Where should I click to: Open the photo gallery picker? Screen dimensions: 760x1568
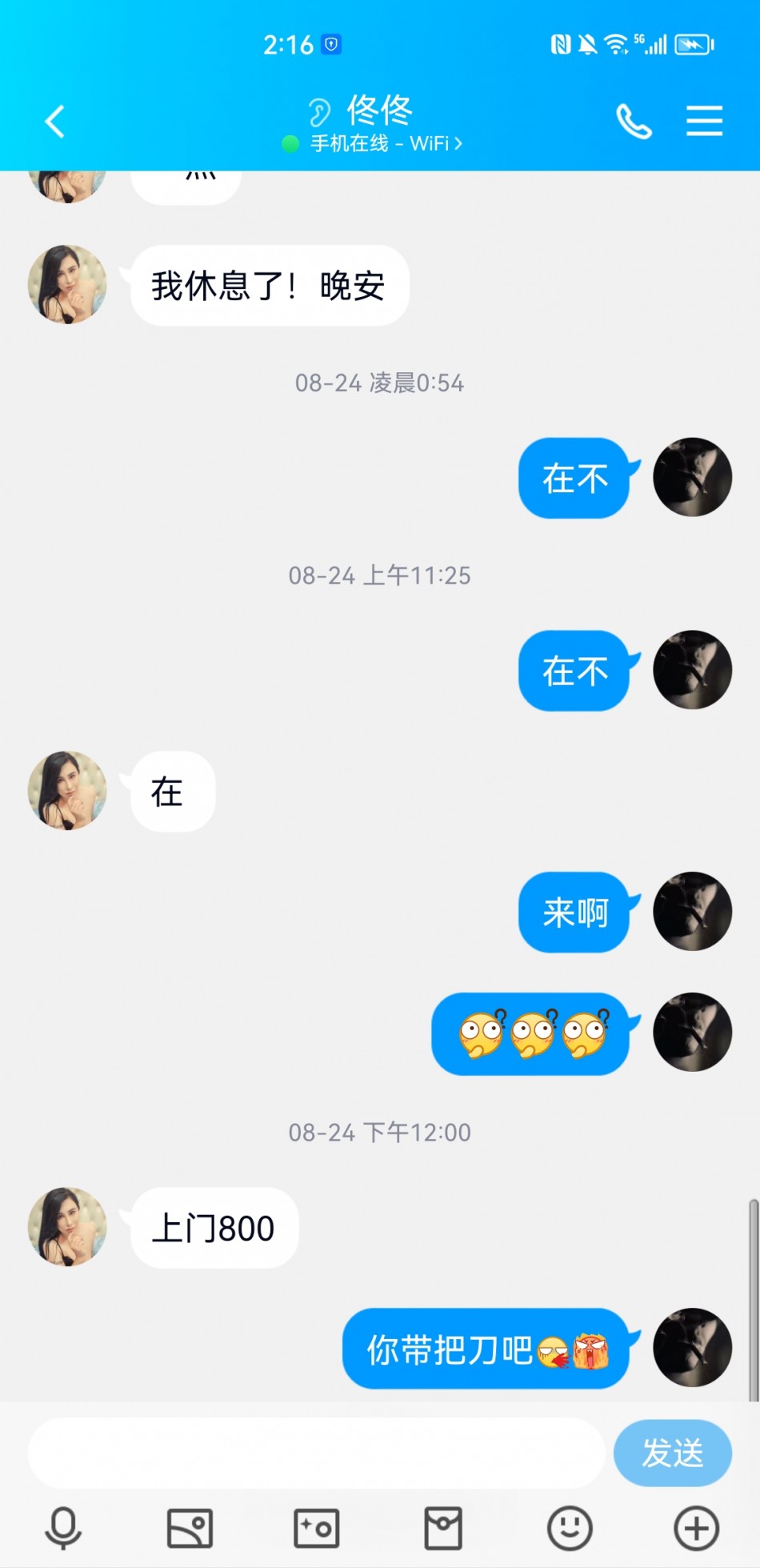[190, 1528]
